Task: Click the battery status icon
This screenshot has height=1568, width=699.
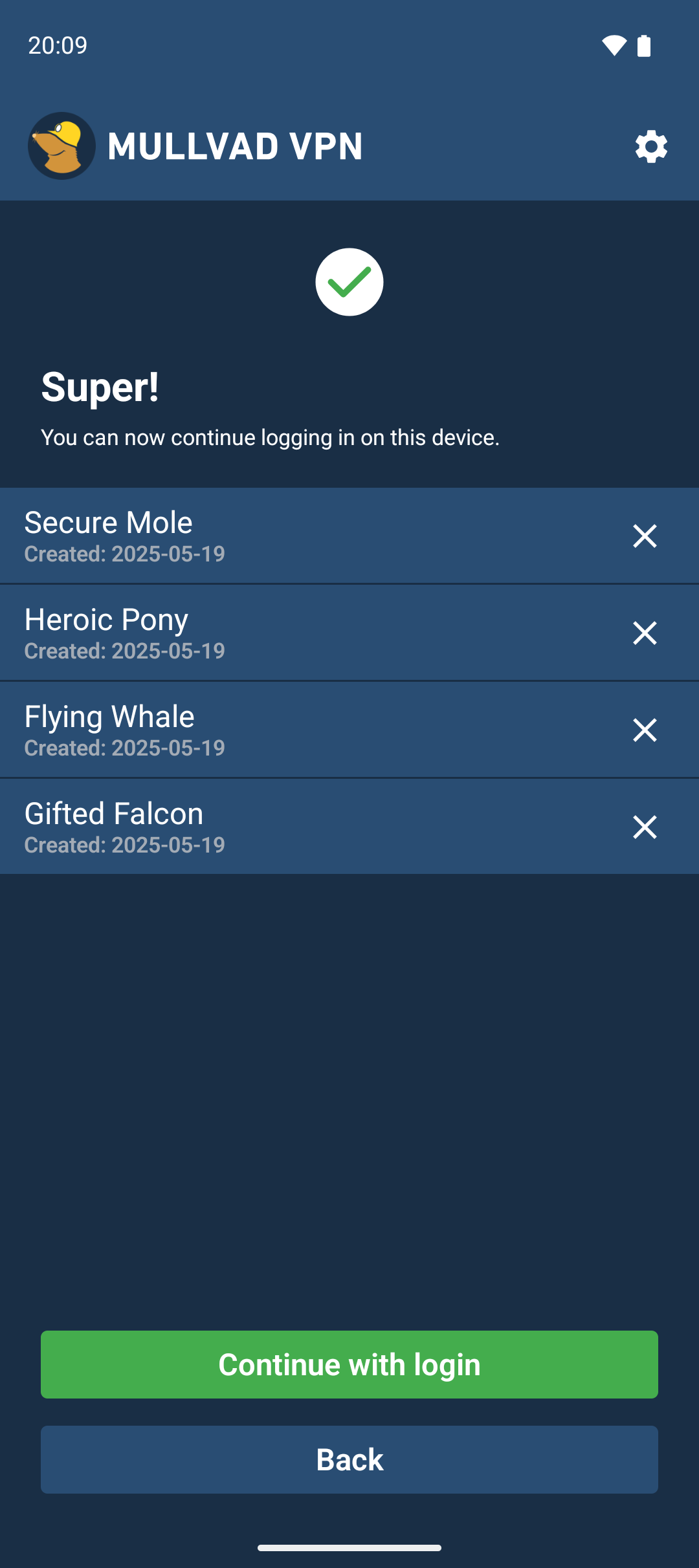Action: point(645,45)
